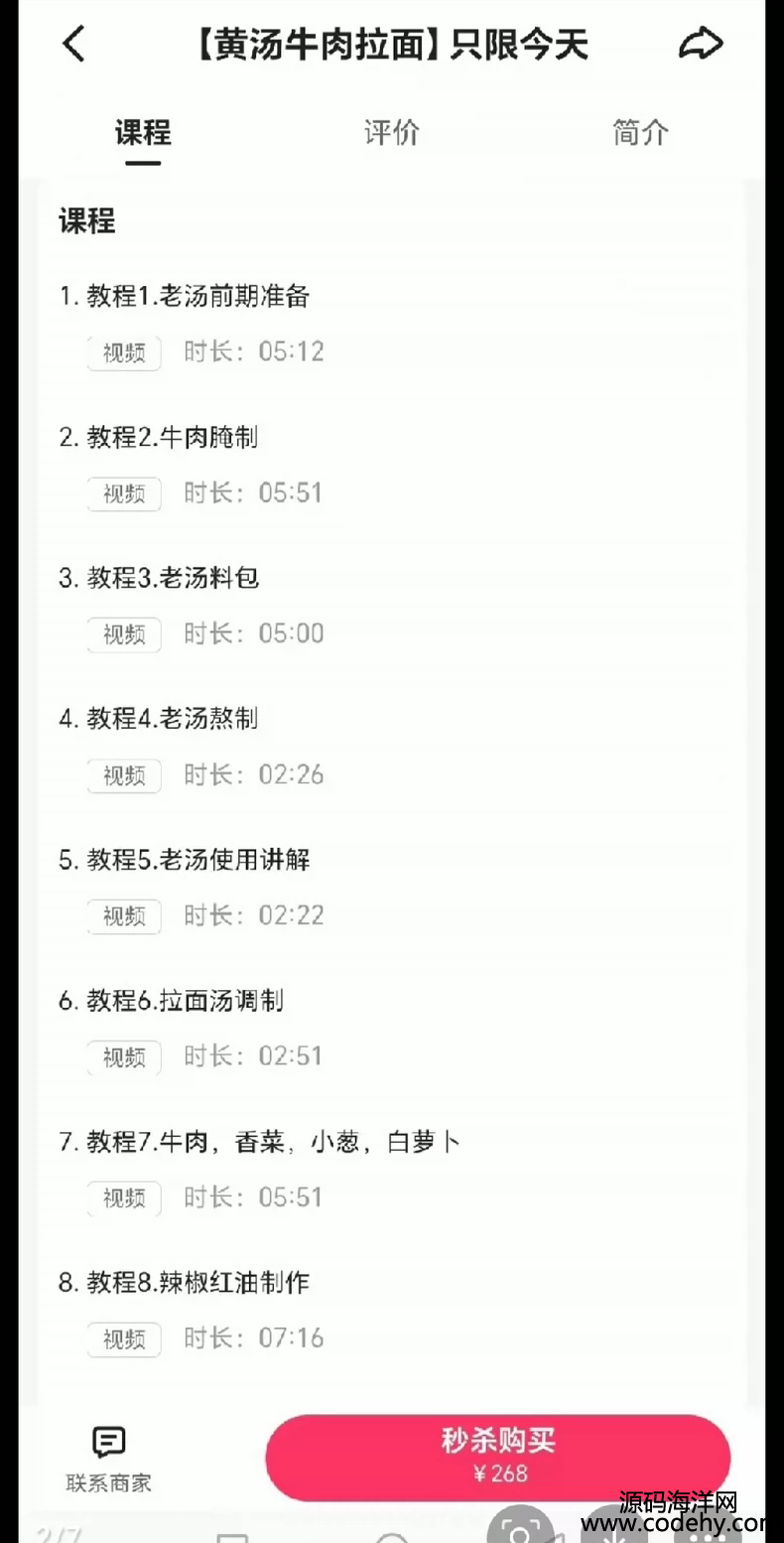
Task: Open lesson 教程1.老汤前期准备
Action: point(186,296)
